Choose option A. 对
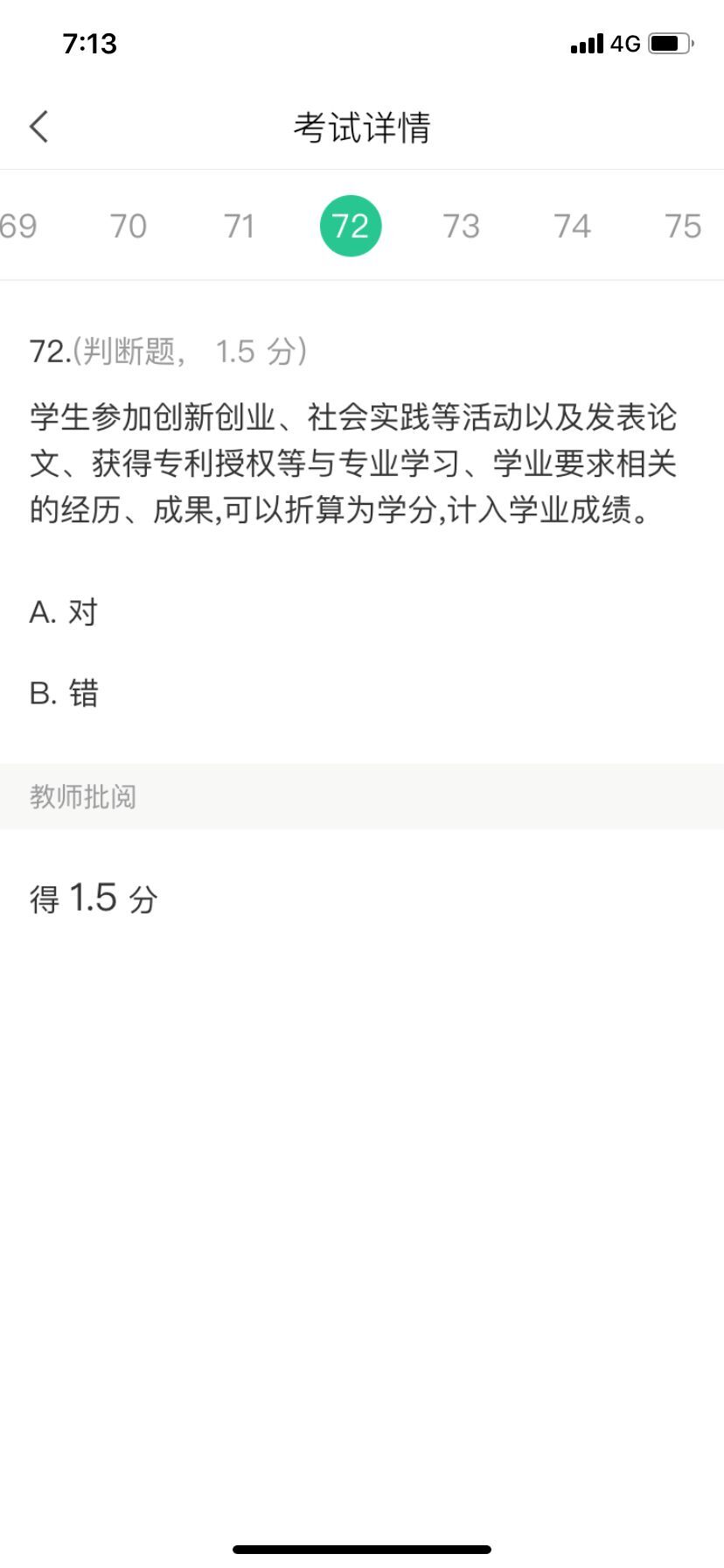Viewport: 724px width, 1568px height. pos(64,612)
